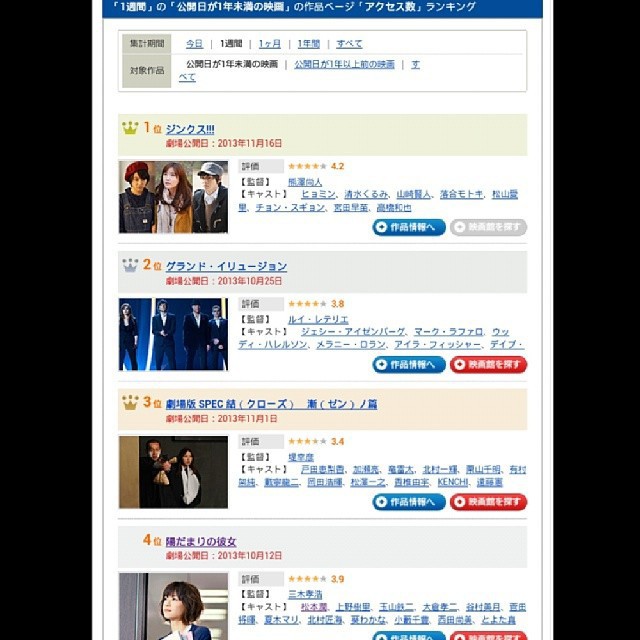Switch ranking period to 1年間
The height and width of the screenshot is (640, 640).
point(308,44)
